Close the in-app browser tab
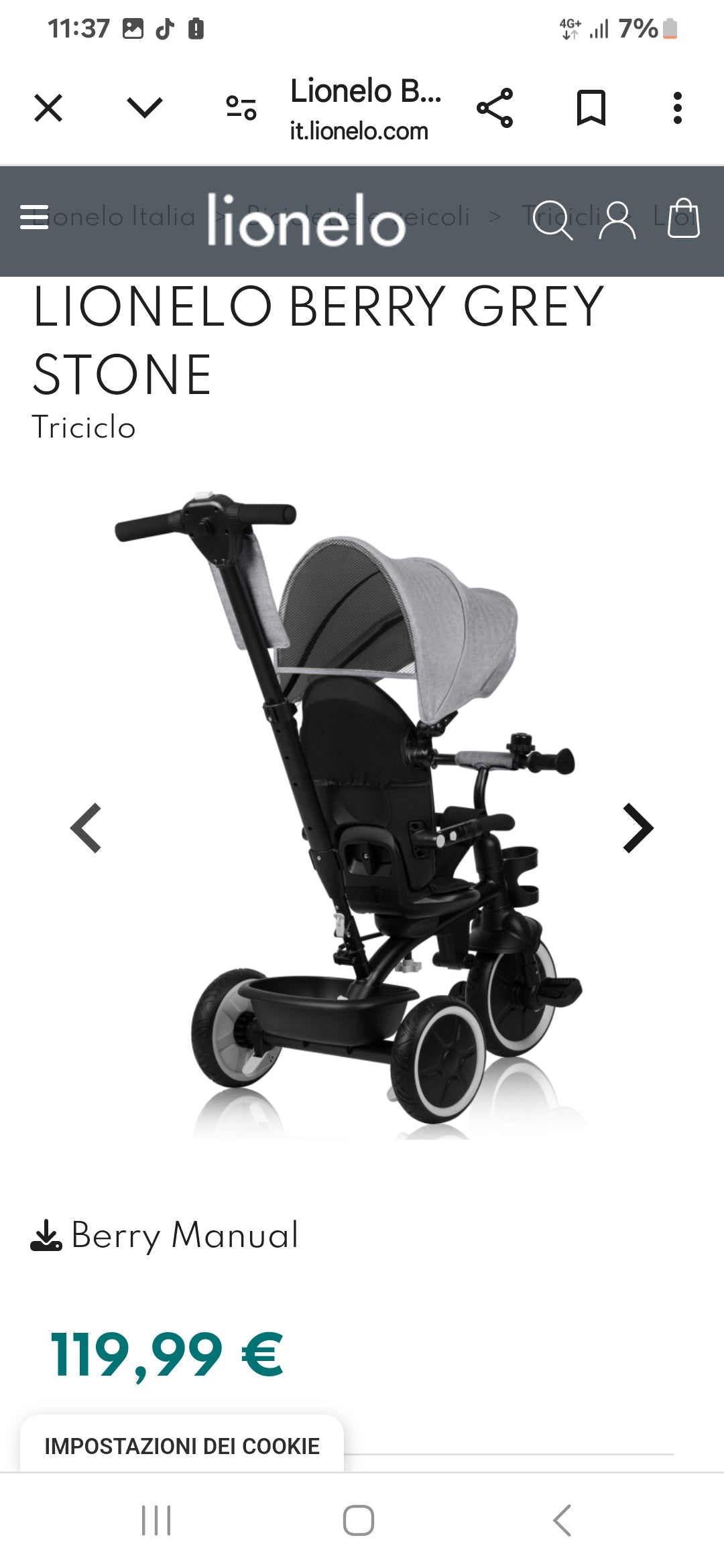The image size is (724, 1568). click(48, 108)
